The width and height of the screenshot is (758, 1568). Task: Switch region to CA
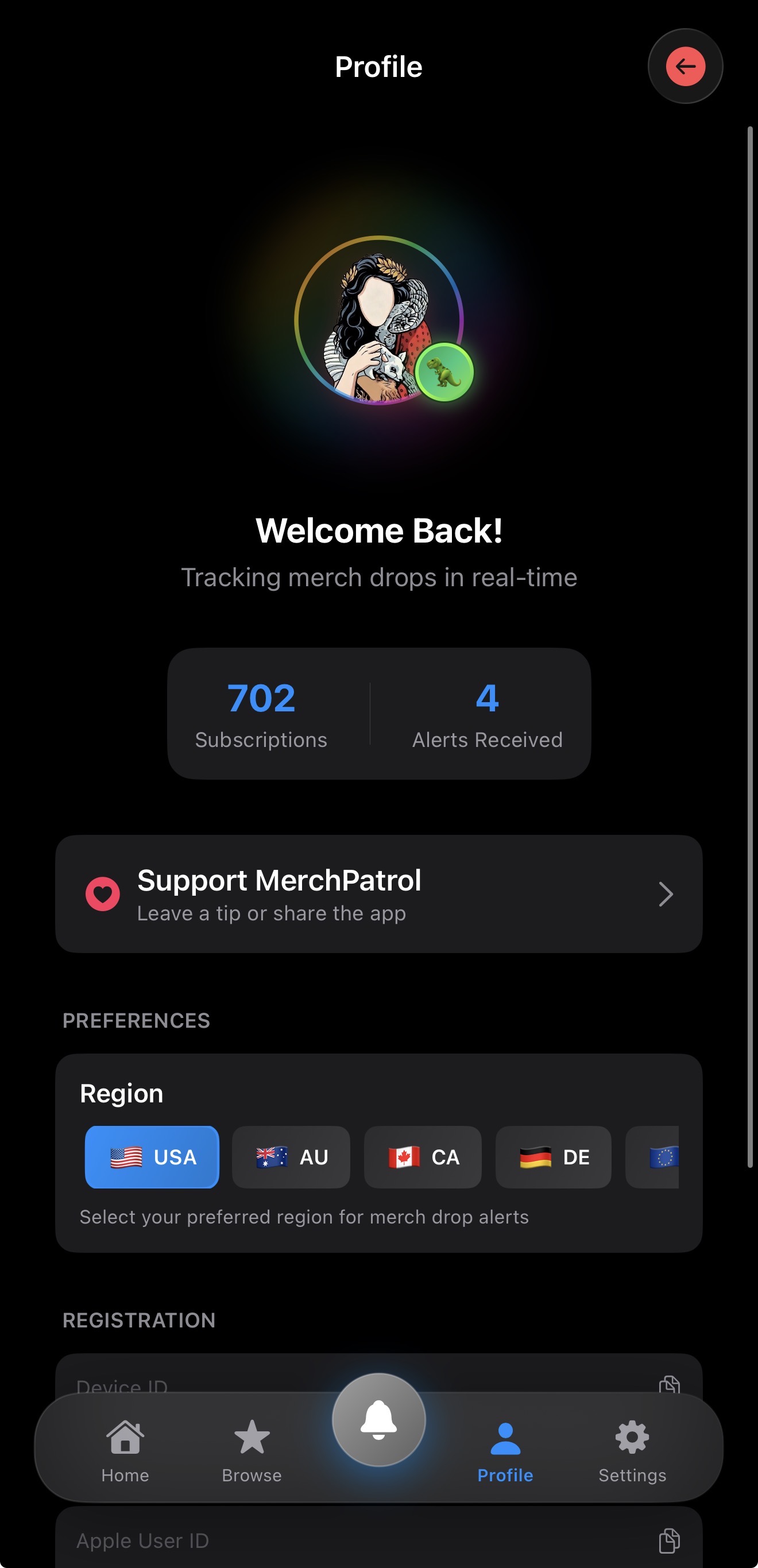point(423,1157)
